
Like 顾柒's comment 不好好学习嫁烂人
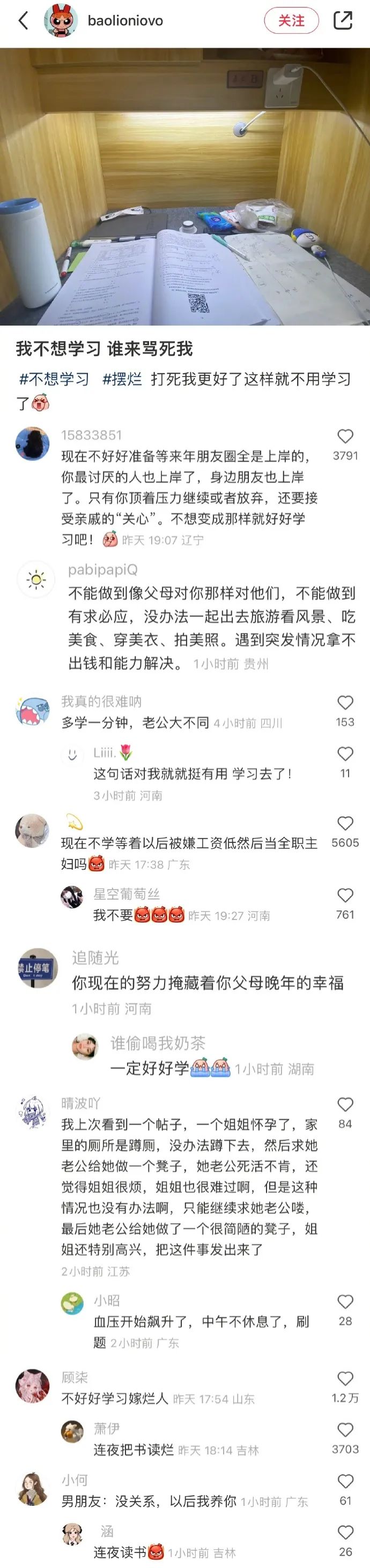click(345, 1379)
